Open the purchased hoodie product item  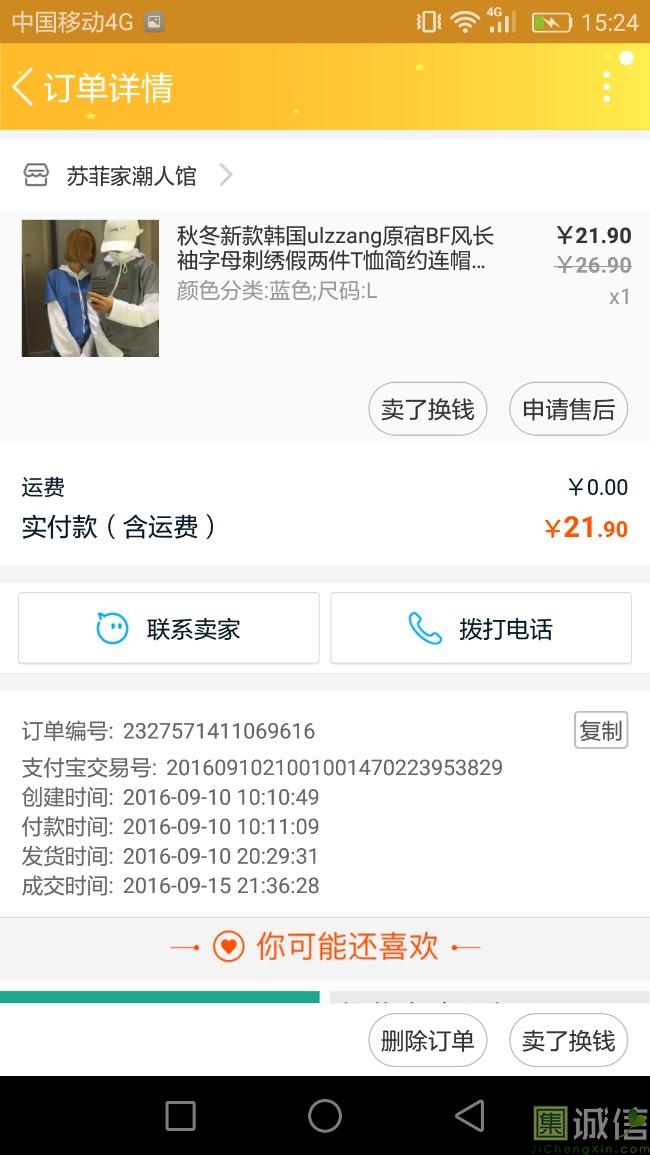325,288
